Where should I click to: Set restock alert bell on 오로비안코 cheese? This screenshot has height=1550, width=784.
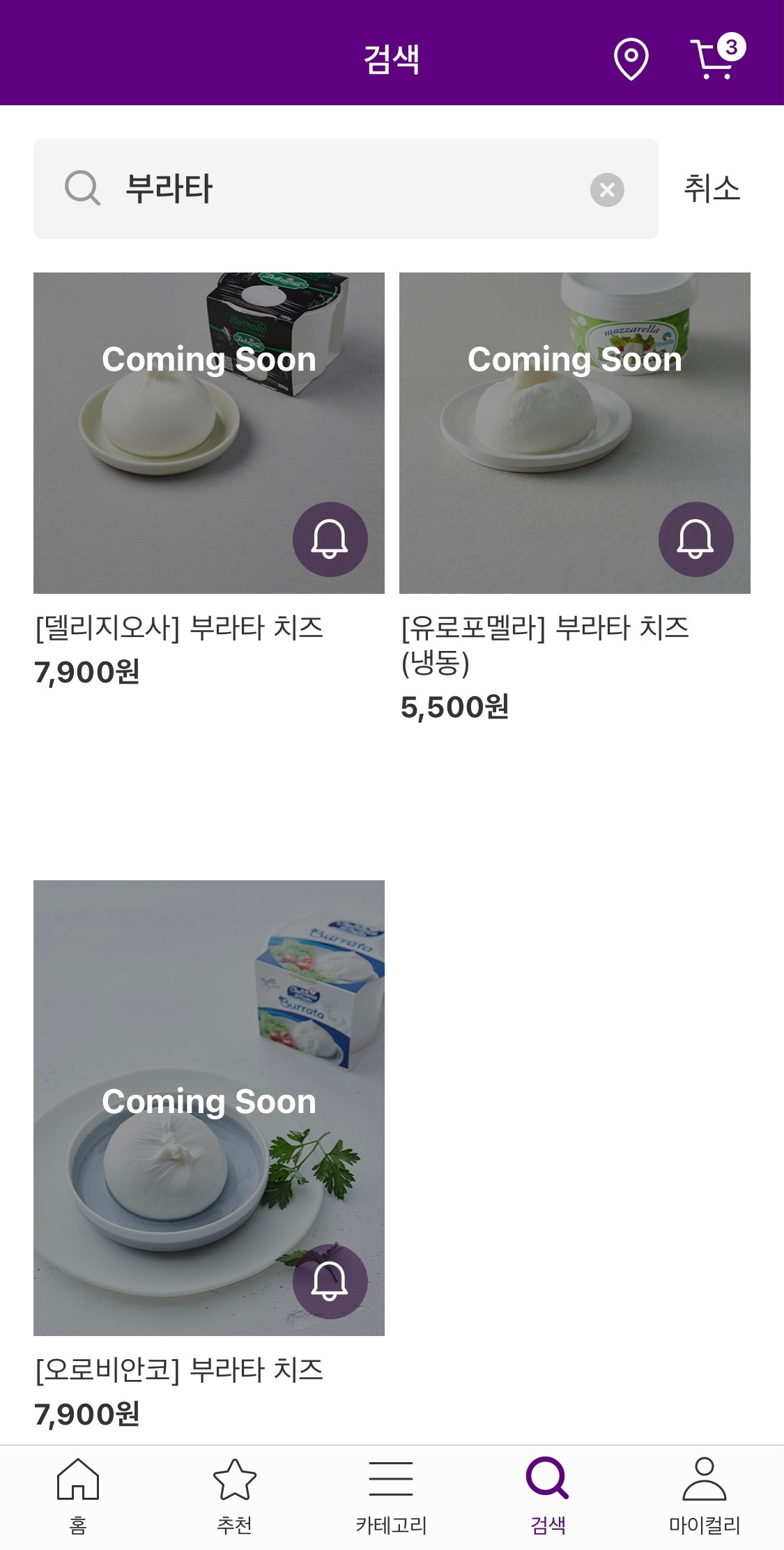(330, 1281)
